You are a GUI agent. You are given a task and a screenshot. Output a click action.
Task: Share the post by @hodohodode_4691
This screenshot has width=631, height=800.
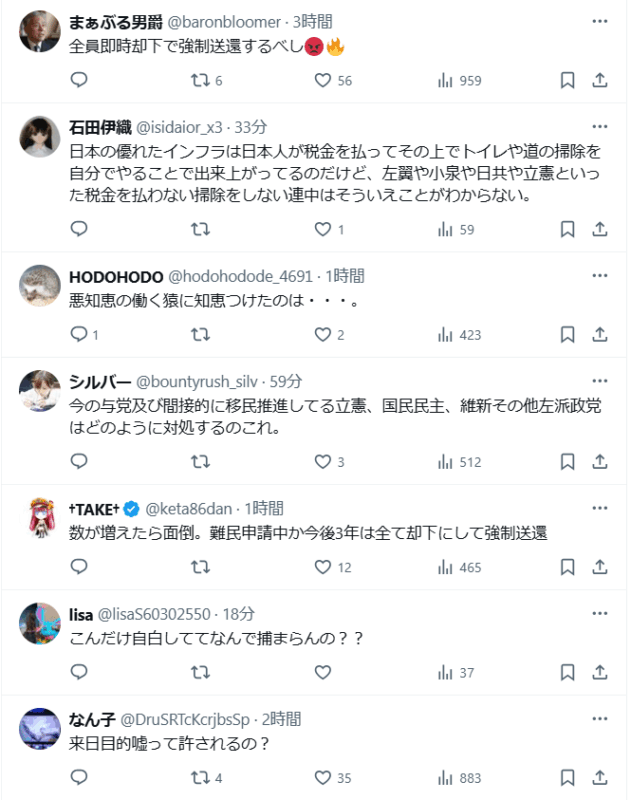point(600,335)
